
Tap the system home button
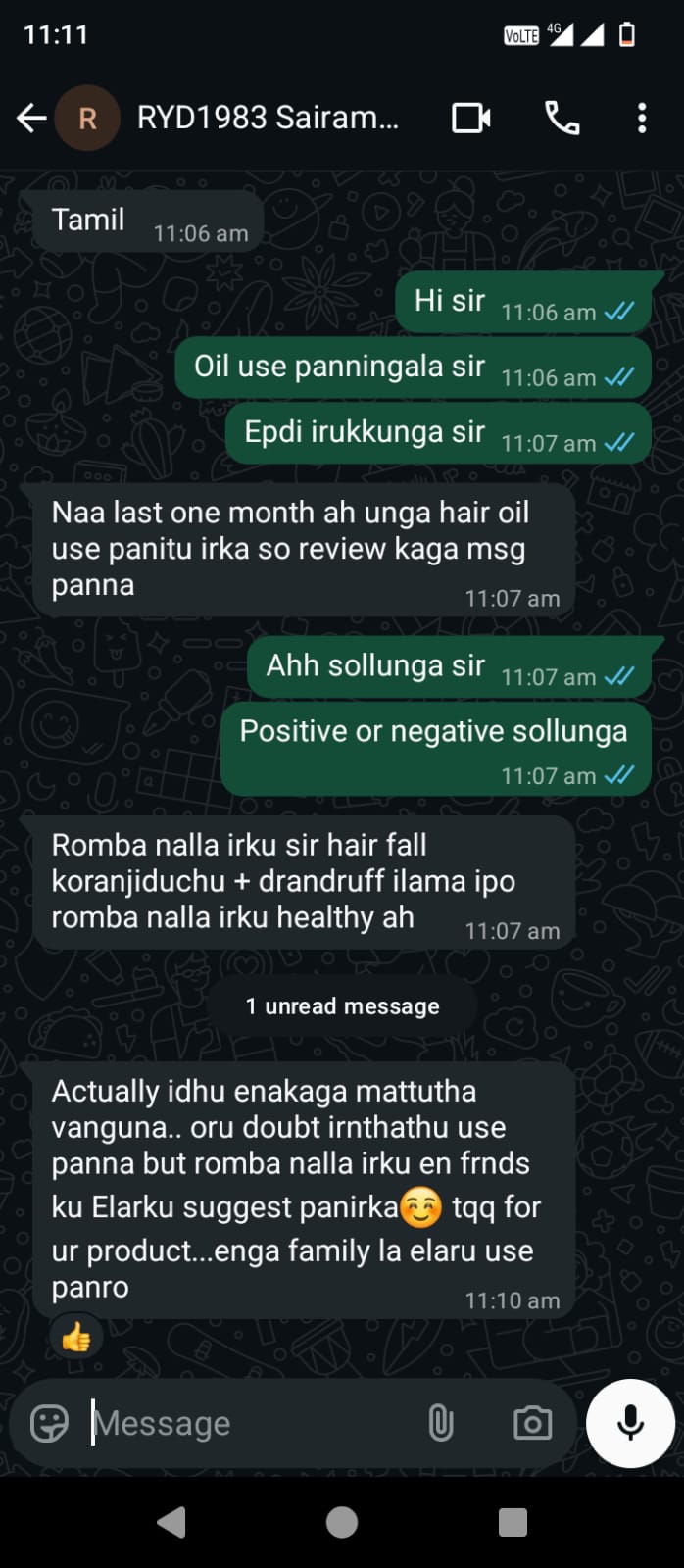(342, 1522)
